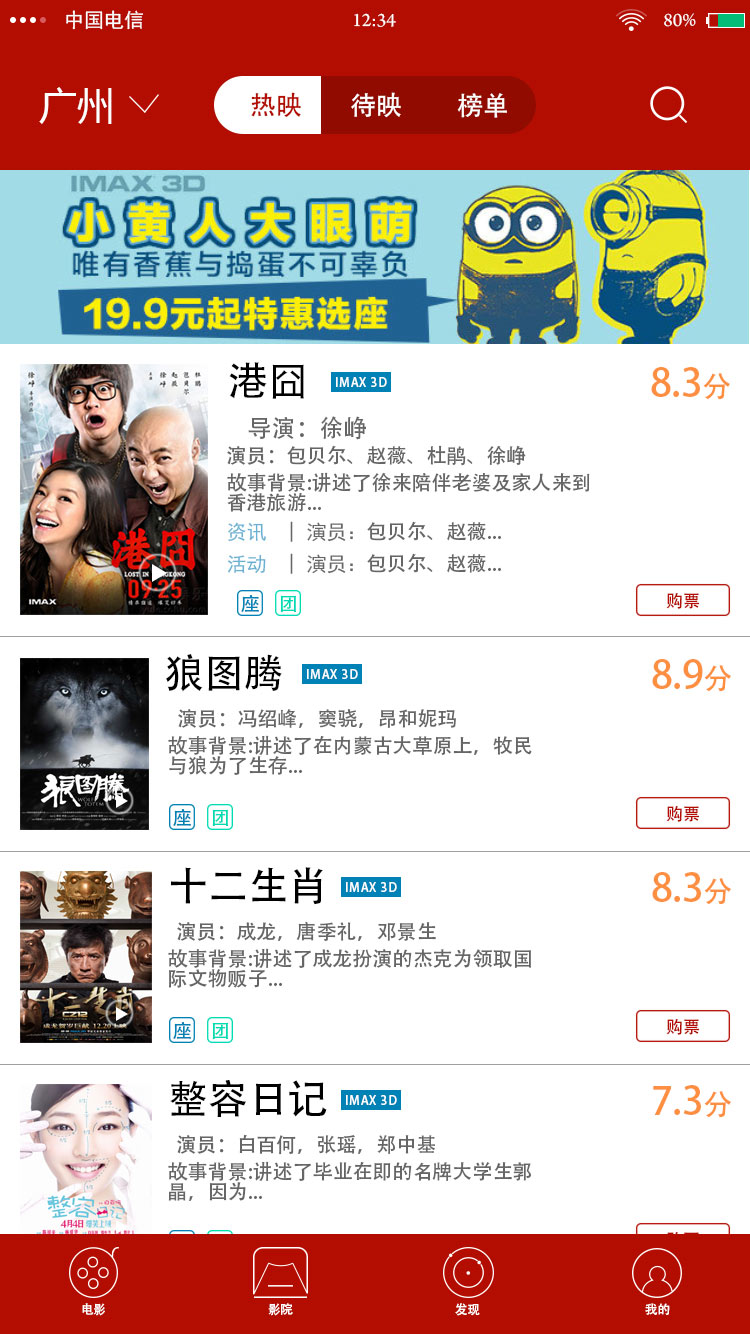Tap the 团 group-buy chip for 狼图腾

(220, 817)
